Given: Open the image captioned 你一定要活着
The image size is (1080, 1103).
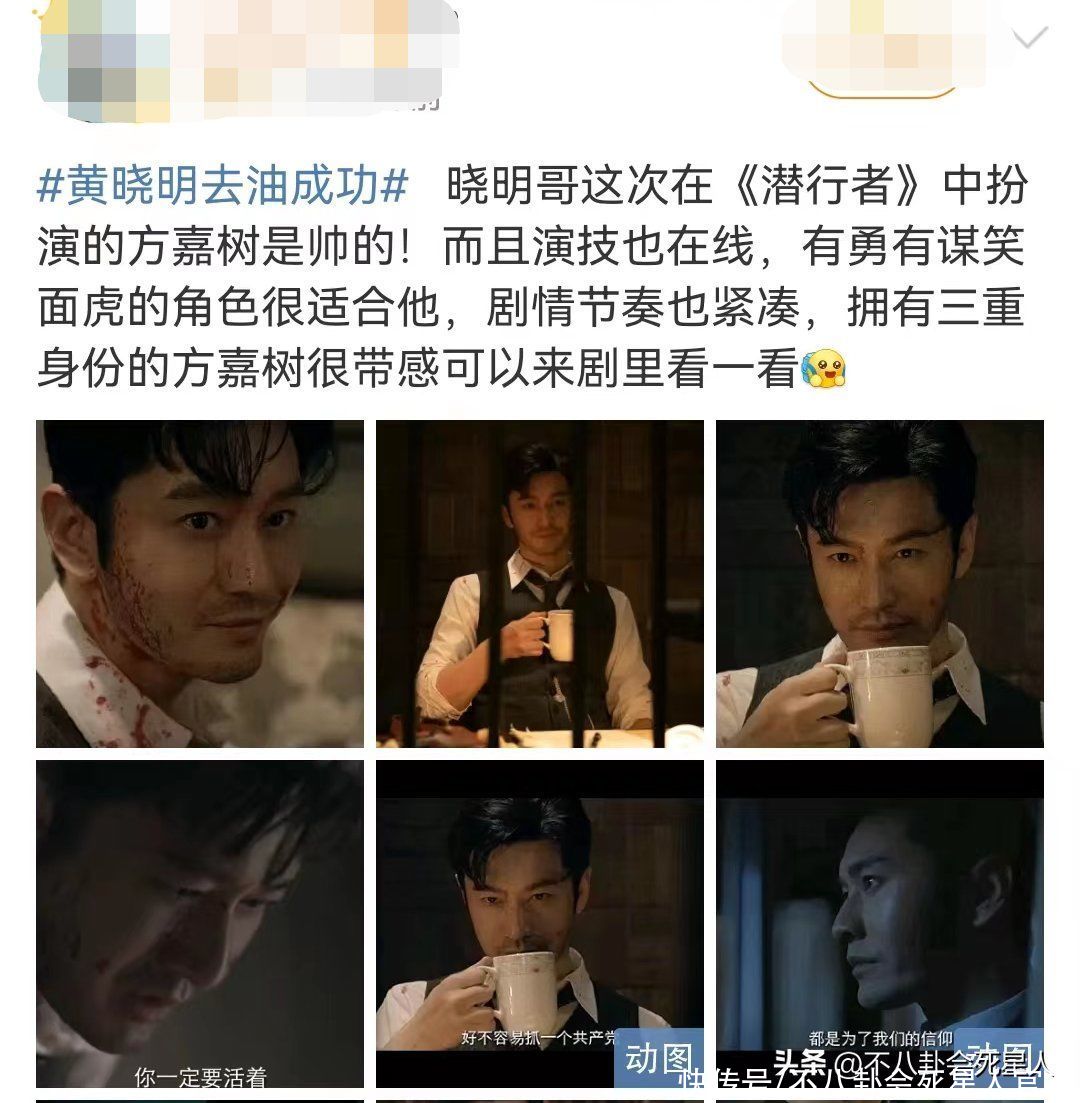Looking at the screenshot, I should (x=200, y=923).
